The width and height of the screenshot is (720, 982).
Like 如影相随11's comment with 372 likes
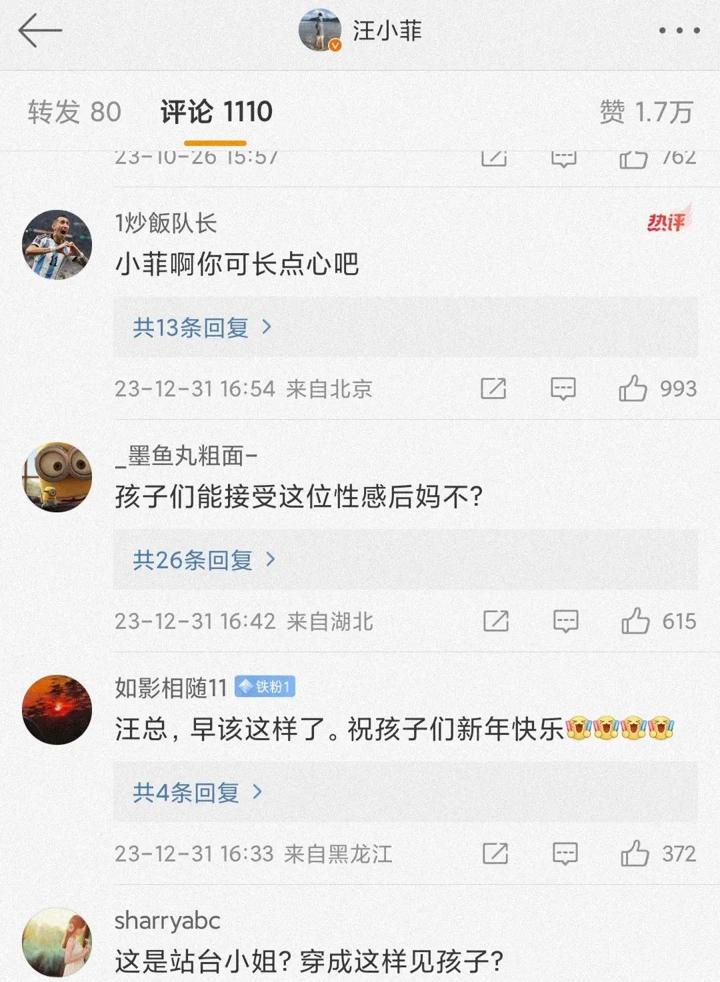pyautogui.click(x=635, y=854)
